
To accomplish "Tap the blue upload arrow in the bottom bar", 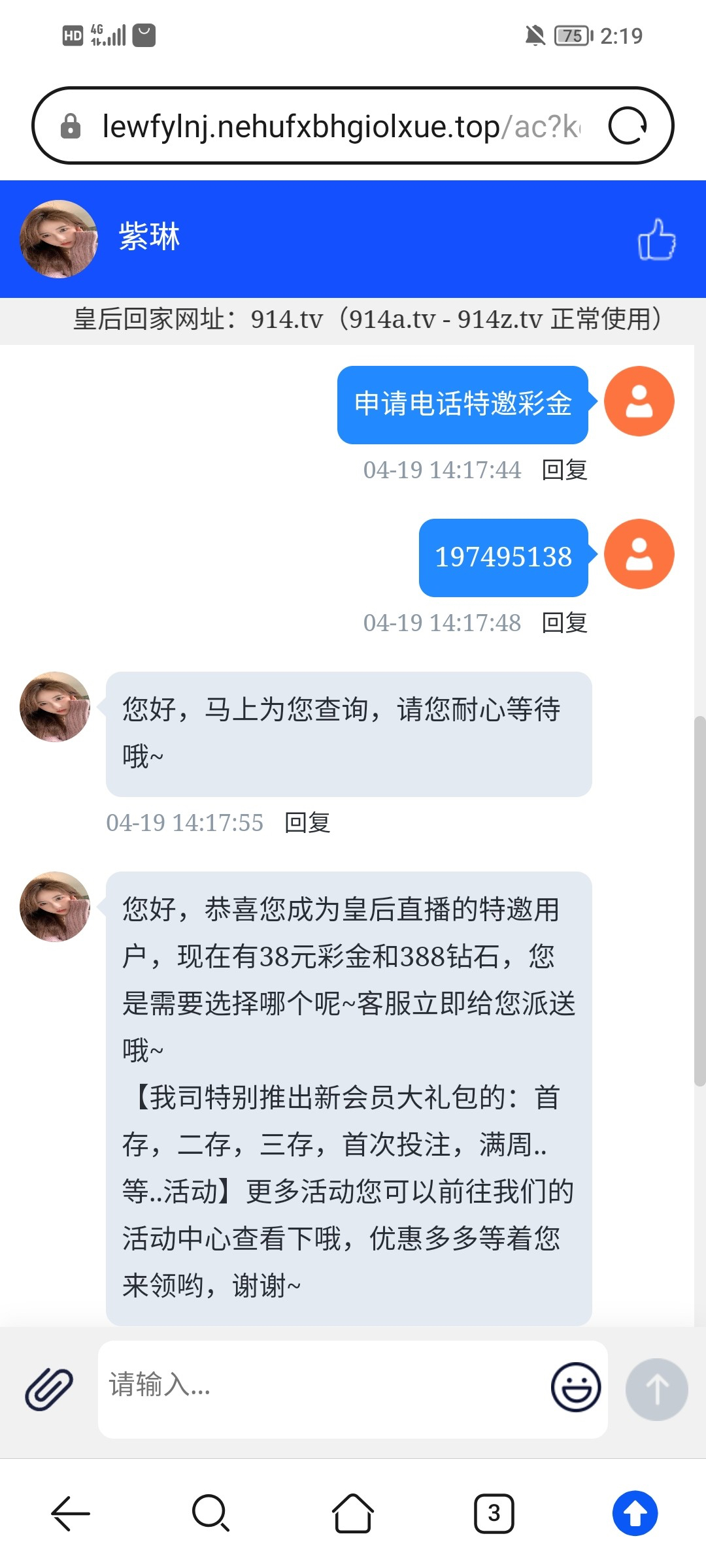I will (x=635, y=1513).
